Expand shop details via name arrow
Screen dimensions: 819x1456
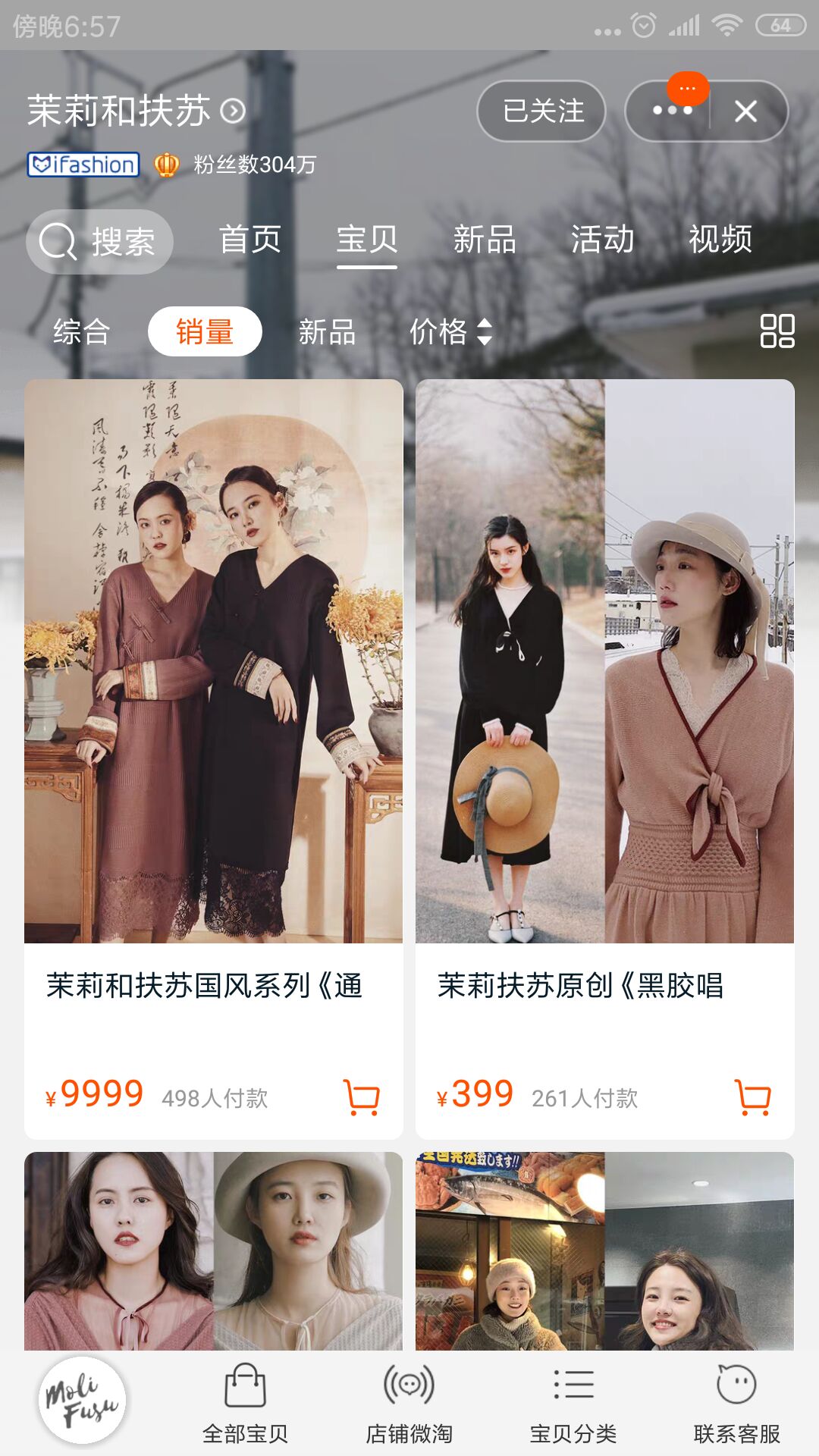pyautogui.click(x=233, y=111)
